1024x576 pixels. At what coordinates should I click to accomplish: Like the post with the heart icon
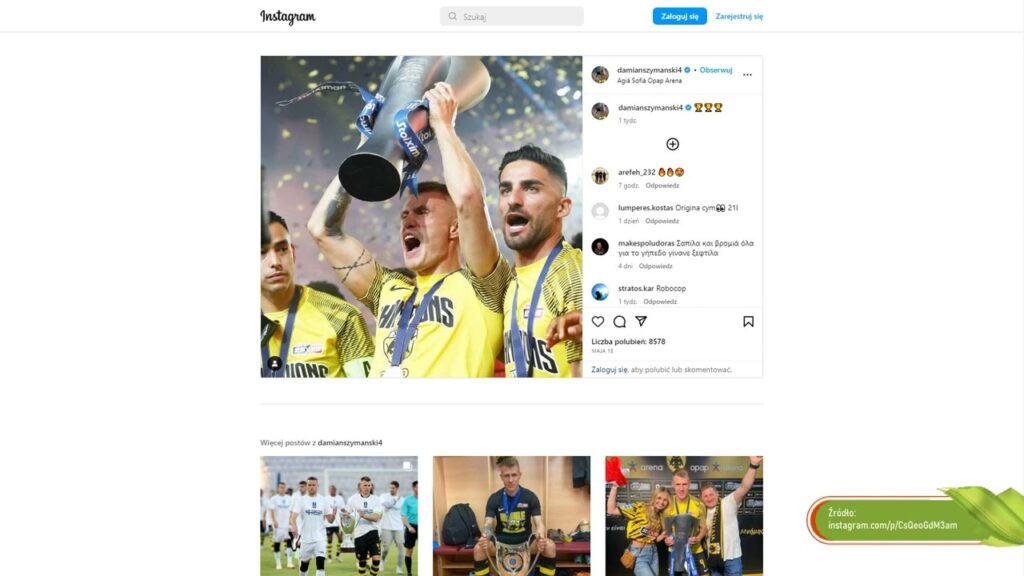598,321
